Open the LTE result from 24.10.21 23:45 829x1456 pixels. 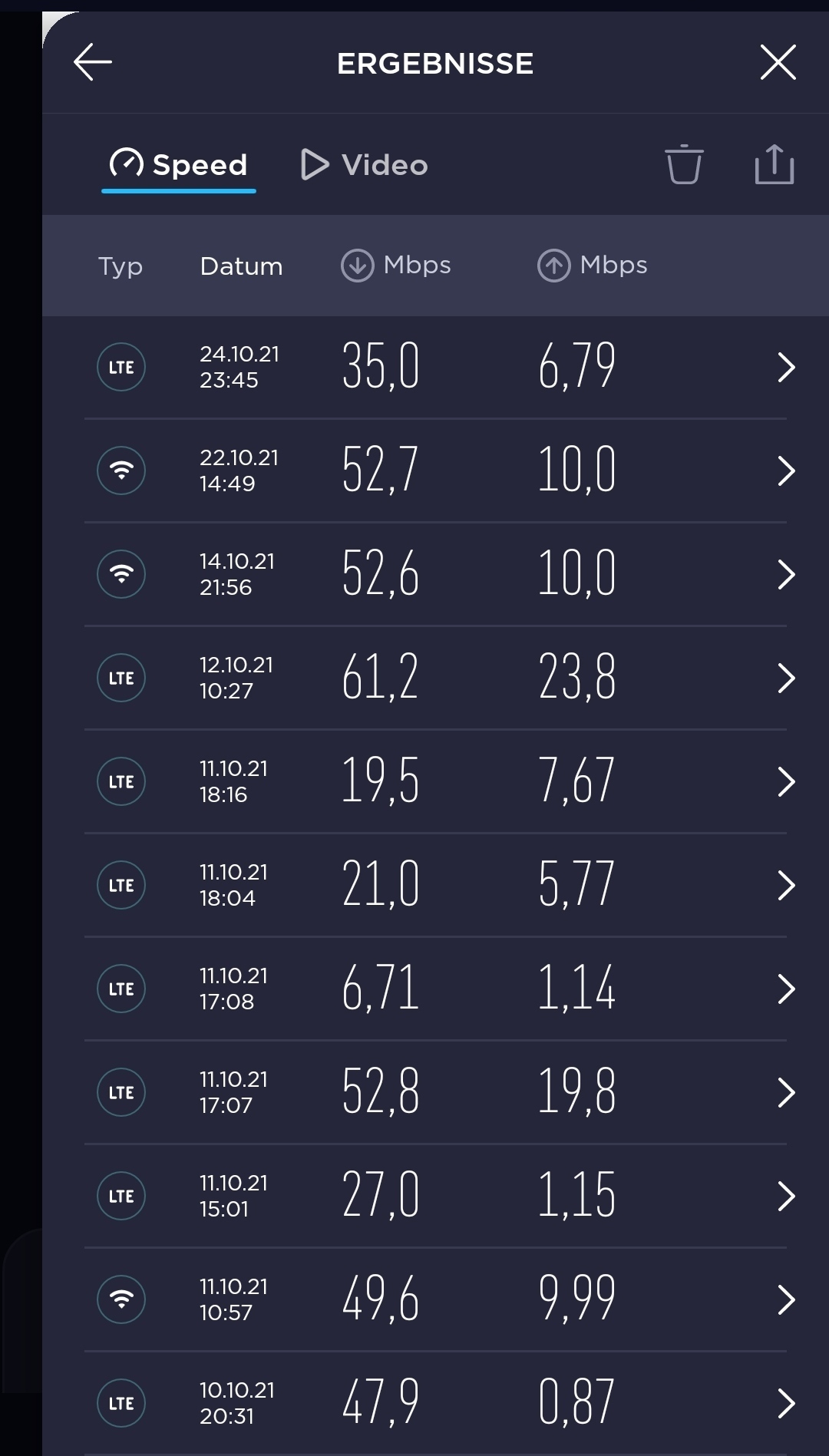pyautogui.click(x=435, y=367)
